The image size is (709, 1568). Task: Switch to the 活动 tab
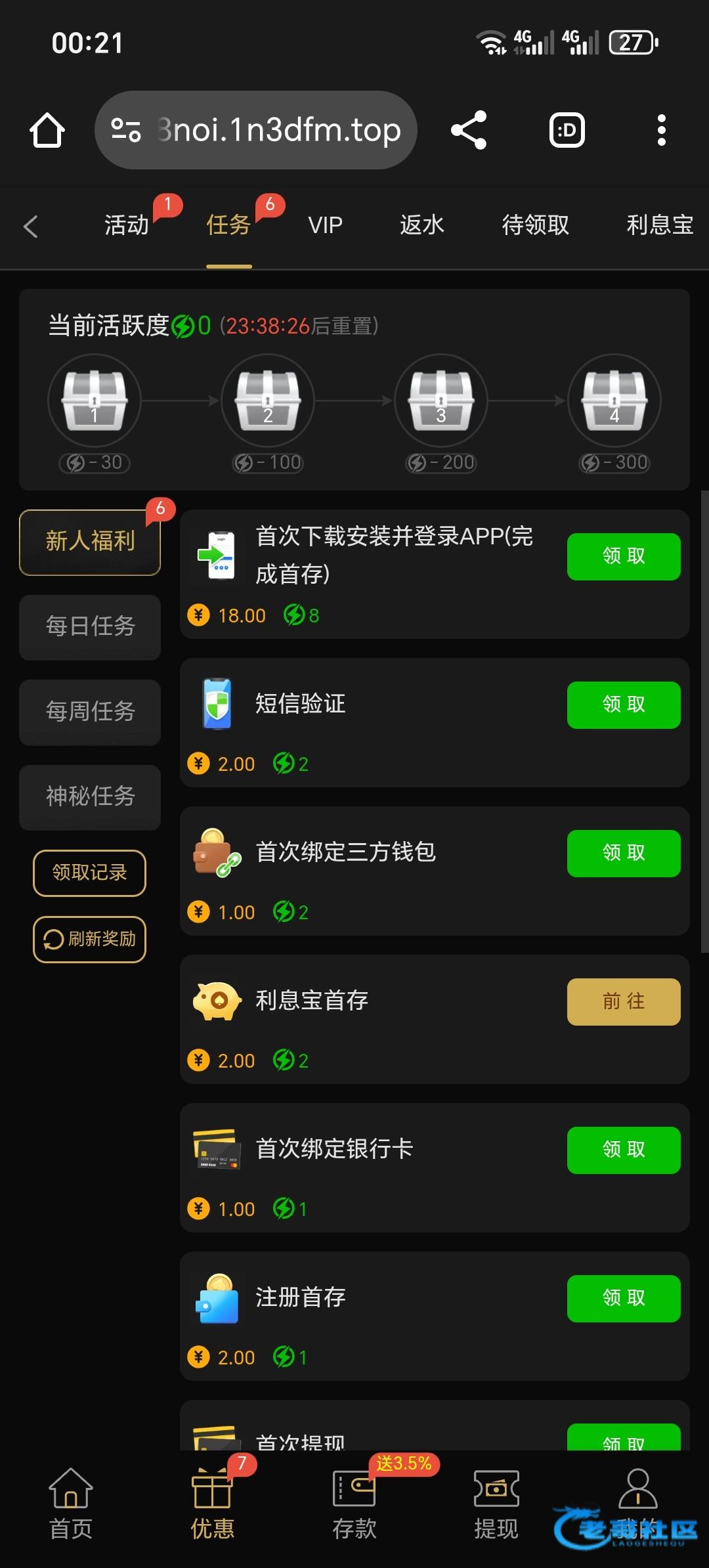pos(127,225)
